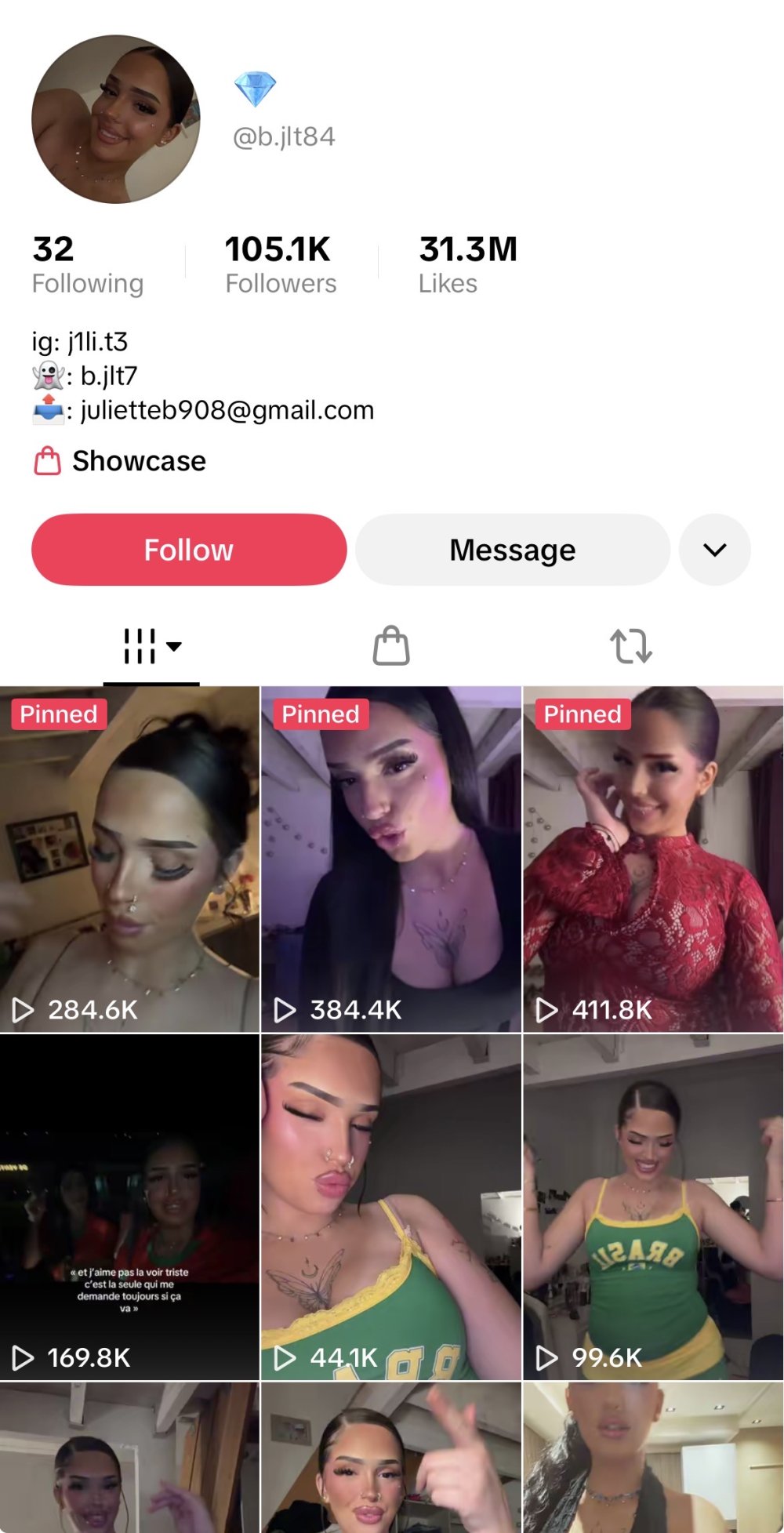Open the video with 169.8K views
The width and height of the screenshot is (784, 1533).
[129, 1208]
